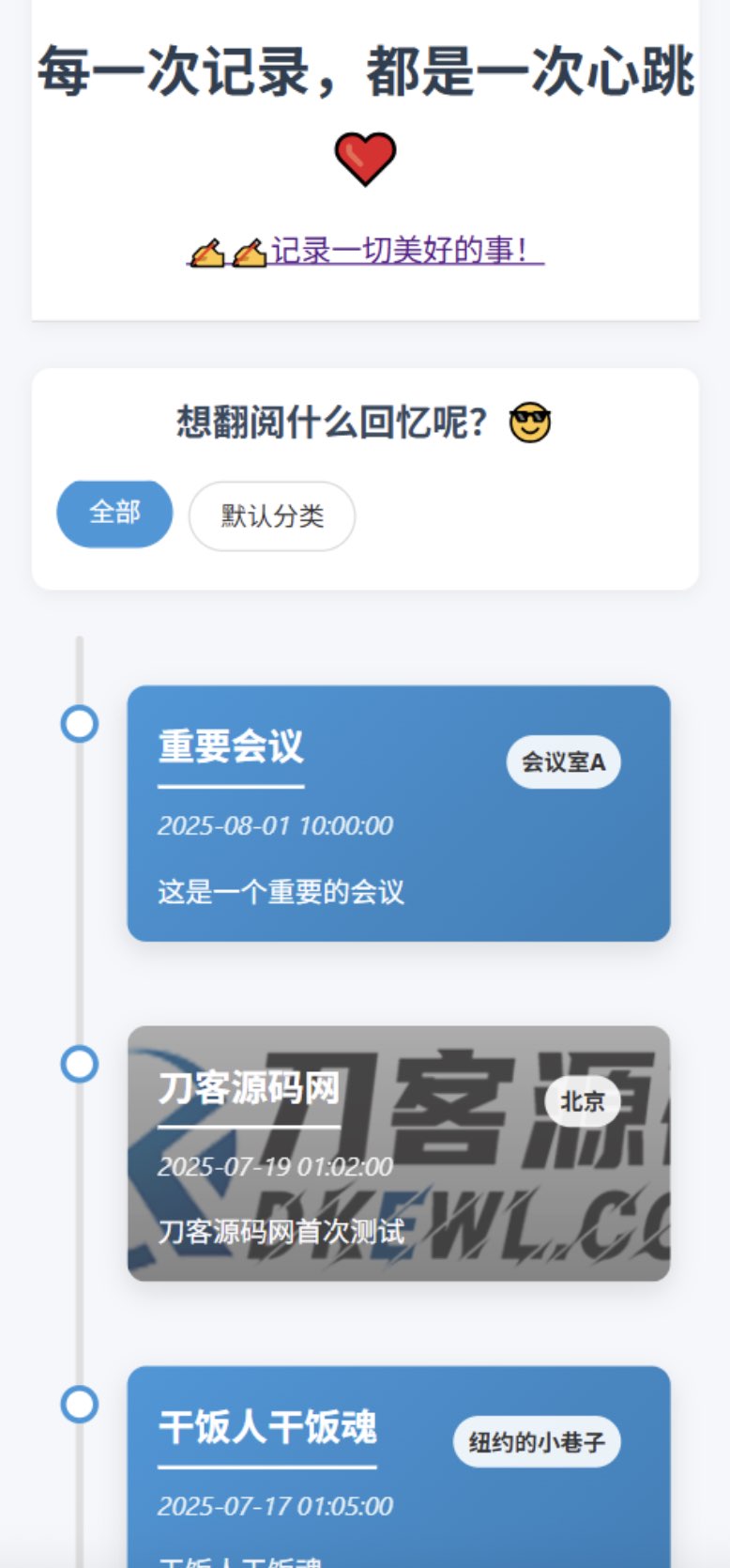Image resolution: width=730 pixels, height=1568 pixels.
Task: Select the 全部 filter chip
Action: click(114, 514)
